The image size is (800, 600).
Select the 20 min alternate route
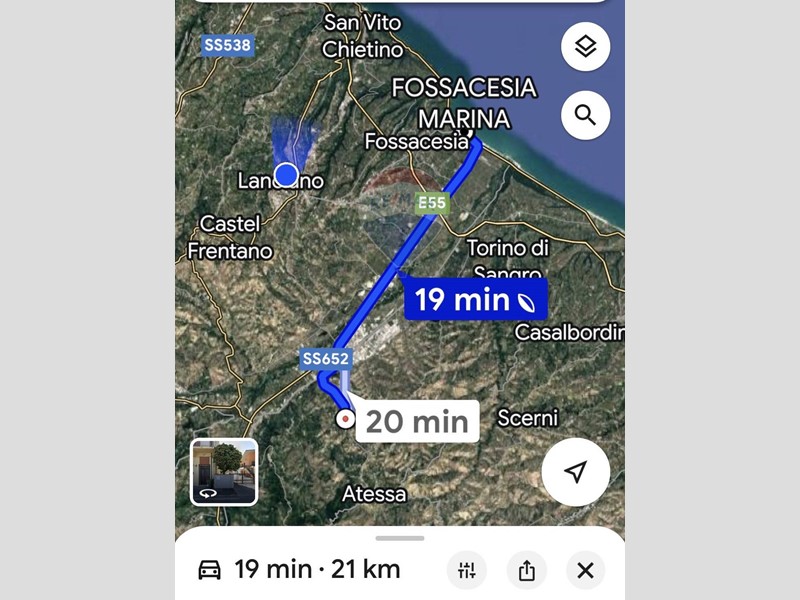pos(416,421)
